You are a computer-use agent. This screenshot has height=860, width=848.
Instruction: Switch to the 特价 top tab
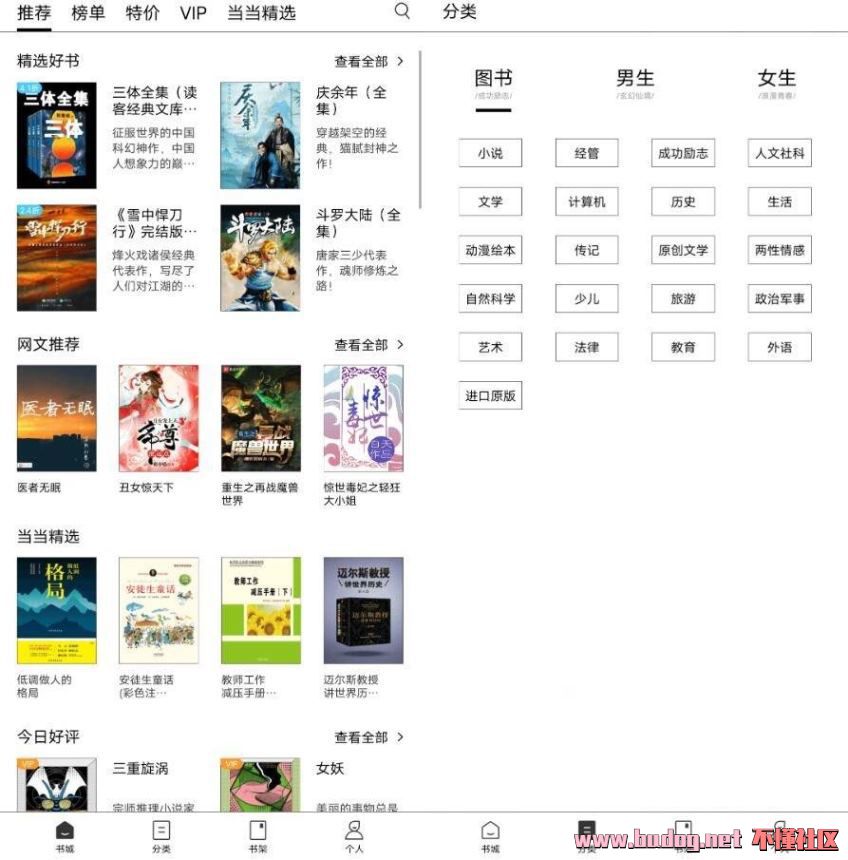(x=142, y=13)
